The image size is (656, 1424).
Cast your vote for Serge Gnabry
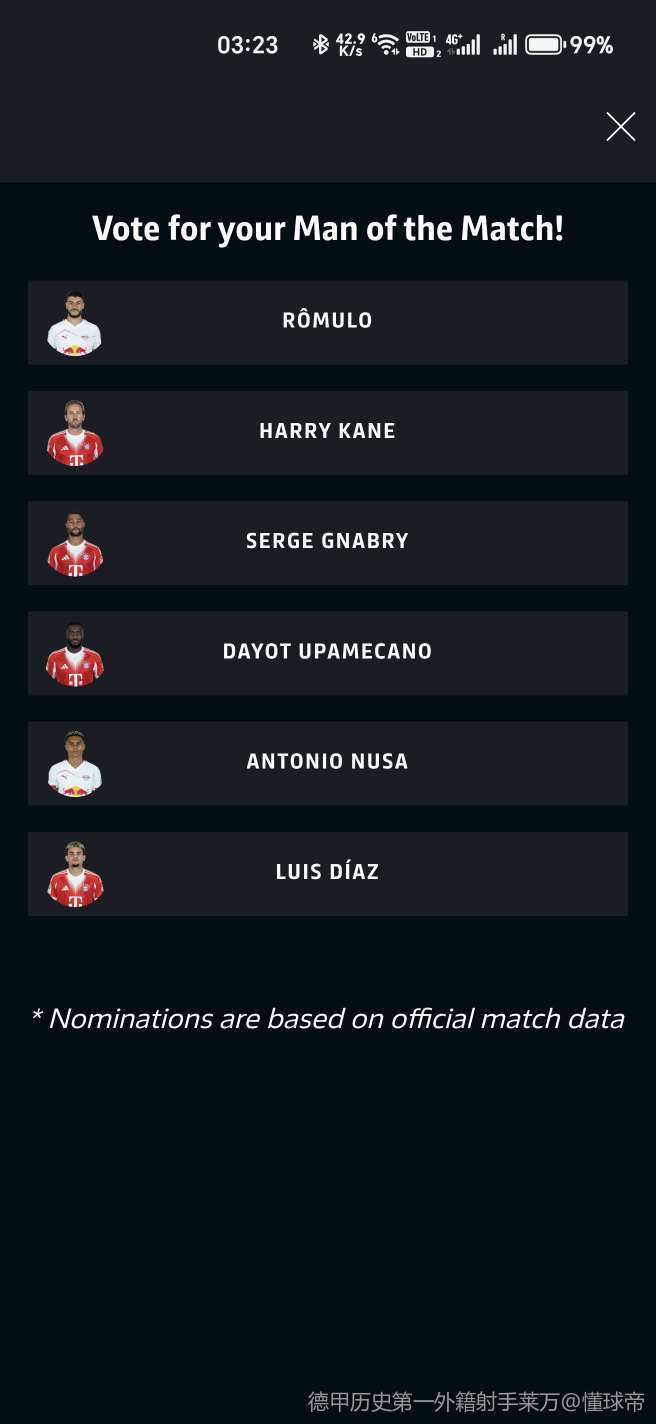[327, 542]
